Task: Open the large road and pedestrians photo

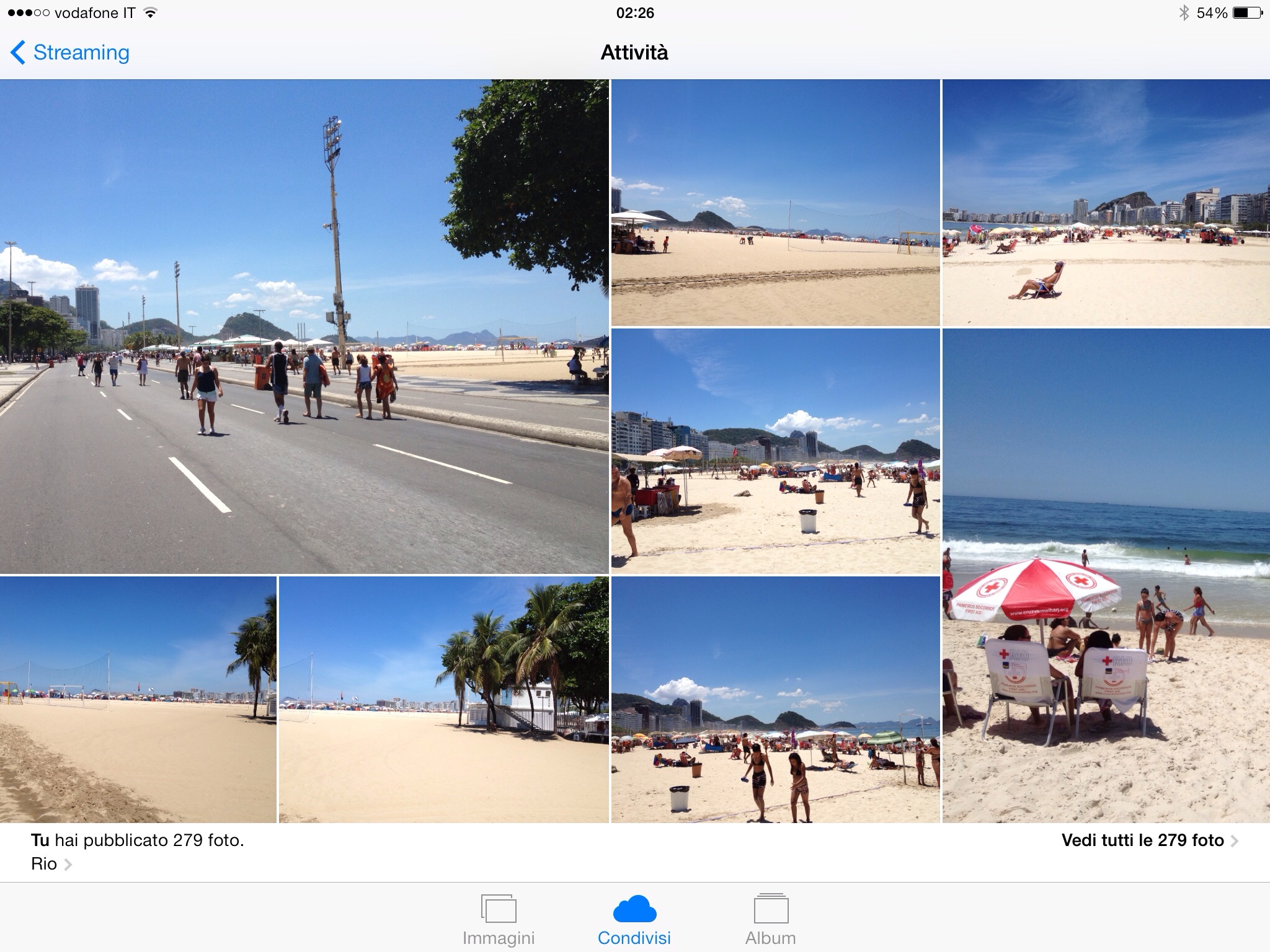Action: 304,327
